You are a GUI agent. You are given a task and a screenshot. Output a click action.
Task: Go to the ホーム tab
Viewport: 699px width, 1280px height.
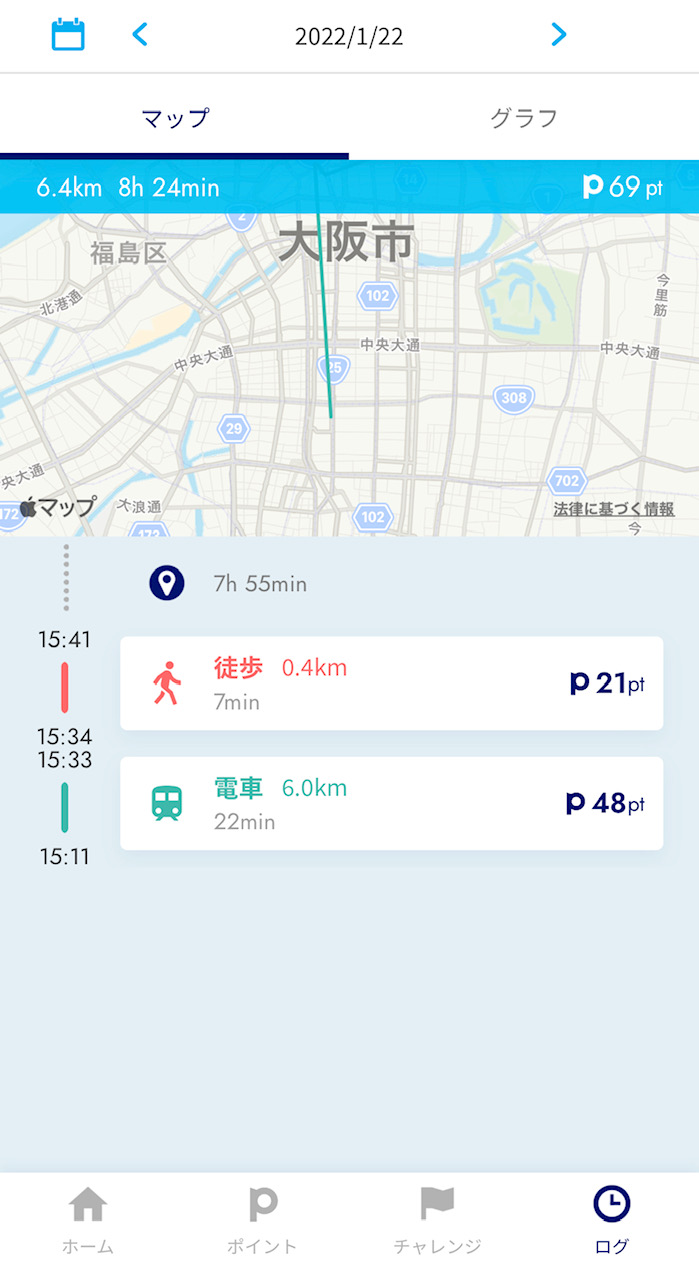tap(88, 1220)
